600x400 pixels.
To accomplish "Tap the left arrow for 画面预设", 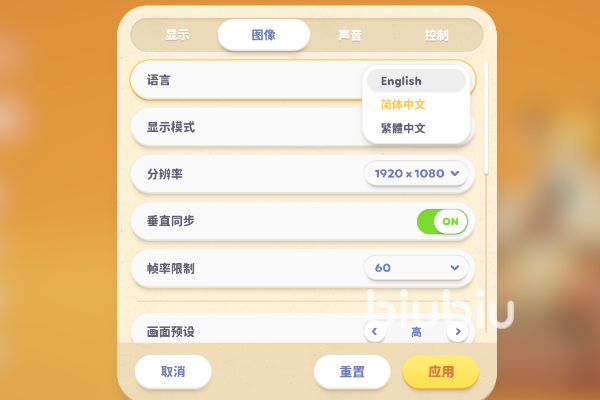I will 375,332.
